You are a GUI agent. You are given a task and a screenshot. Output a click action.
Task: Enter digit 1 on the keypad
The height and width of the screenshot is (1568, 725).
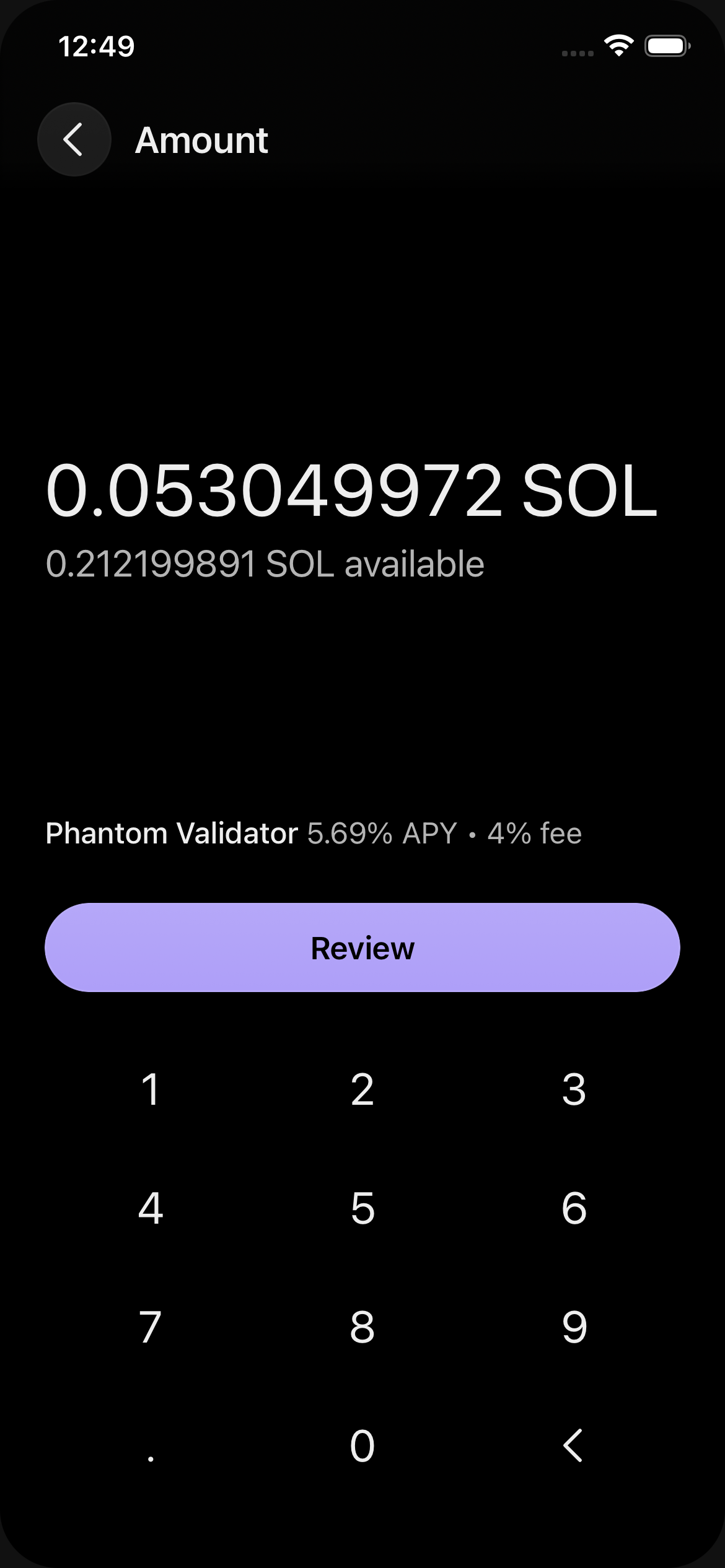click(151, 1089)
